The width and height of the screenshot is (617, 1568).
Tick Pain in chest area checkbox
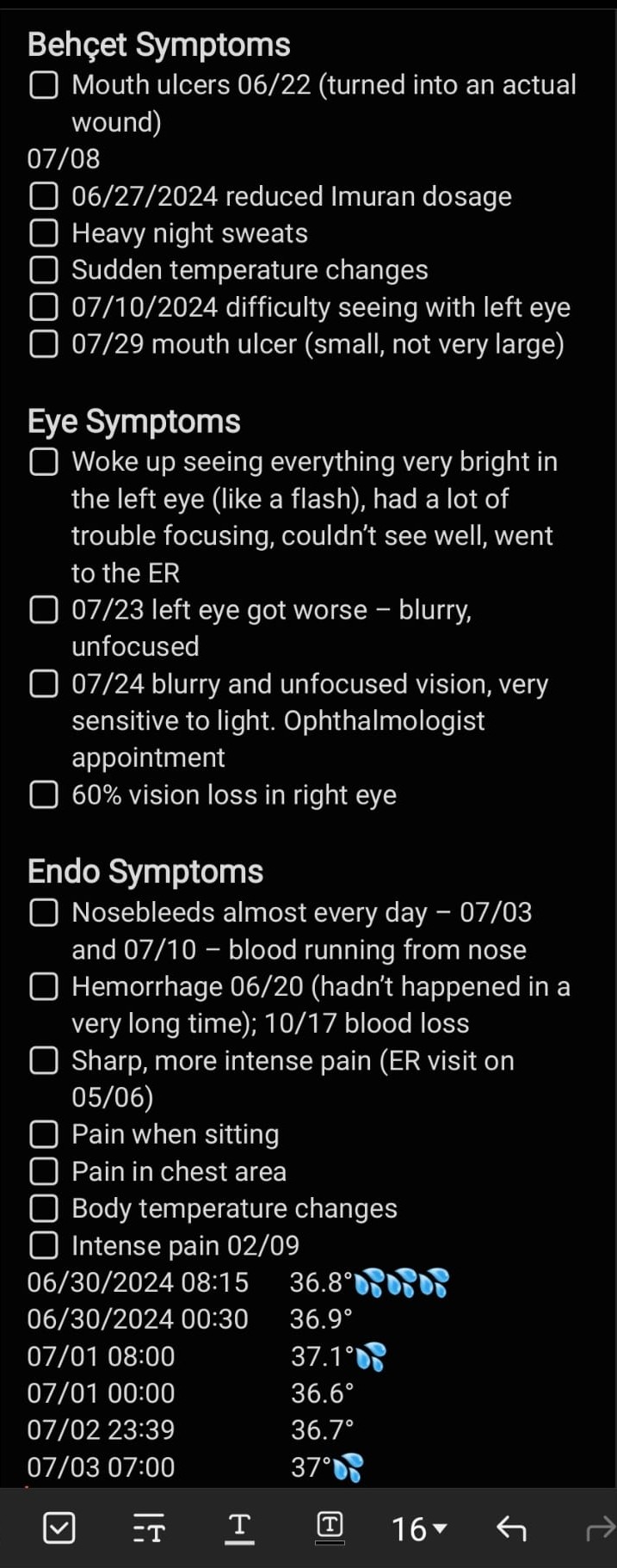44,1172
